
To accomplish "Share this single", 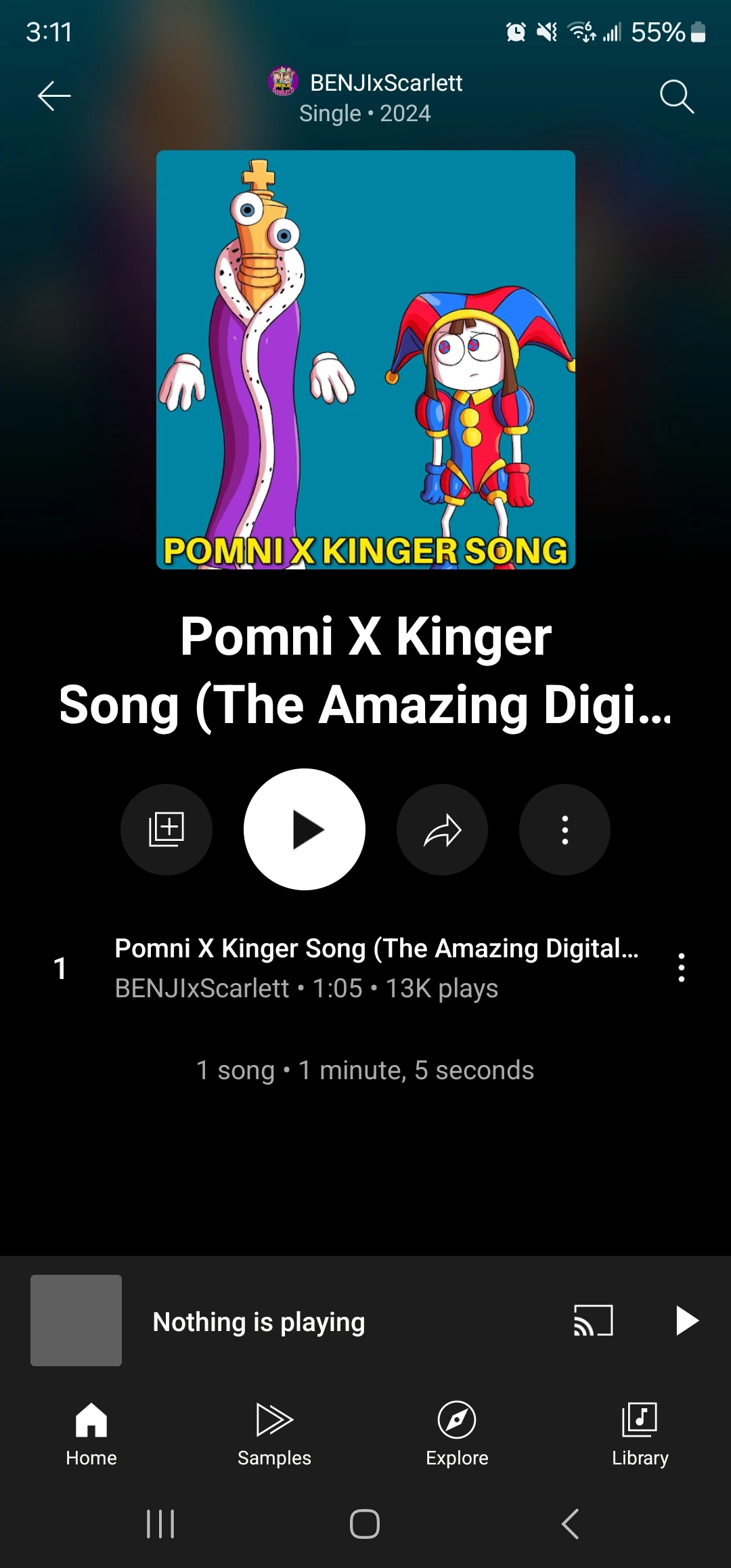I will [x=442, y=829].
